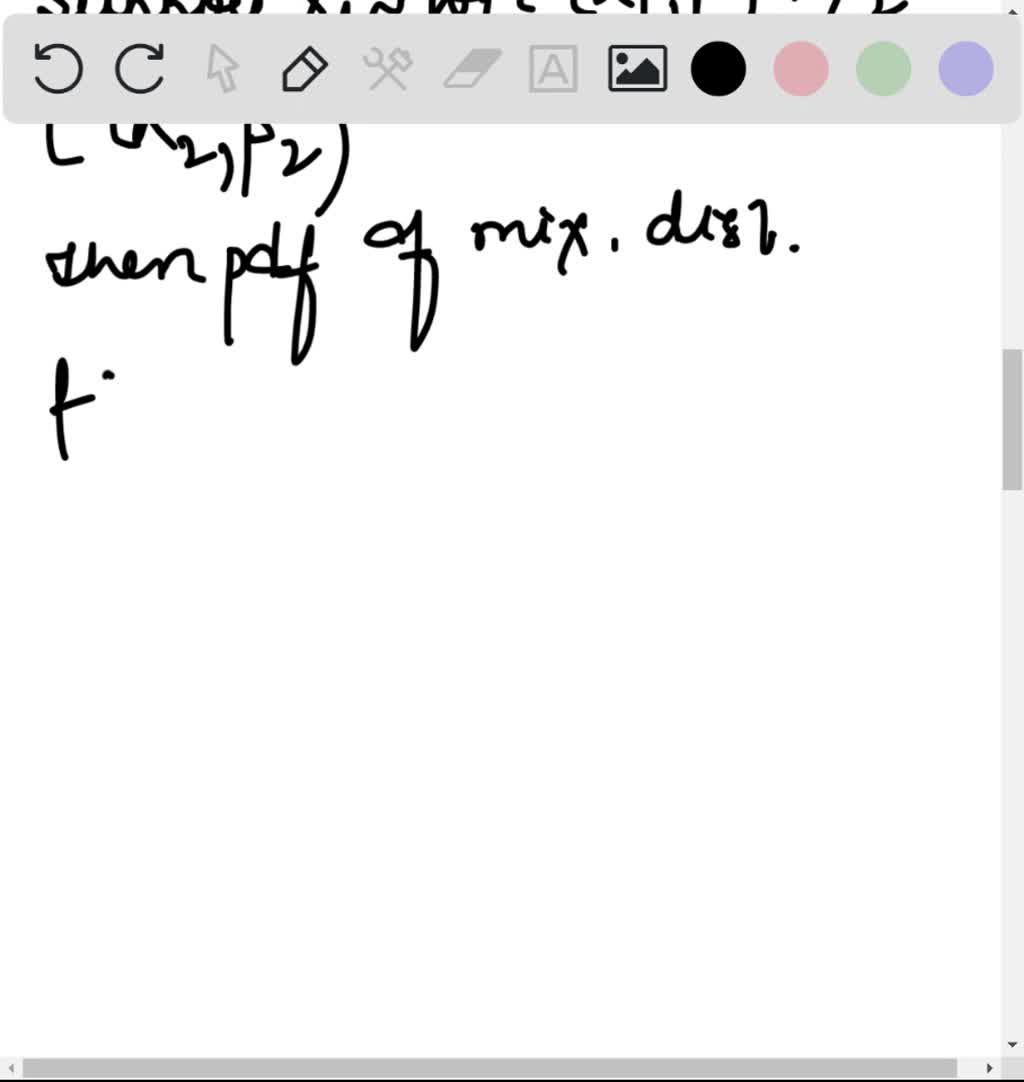Pick the purple ink color
The height and width of the screenshot is (1082, 1024).
[x=963, y=68]
